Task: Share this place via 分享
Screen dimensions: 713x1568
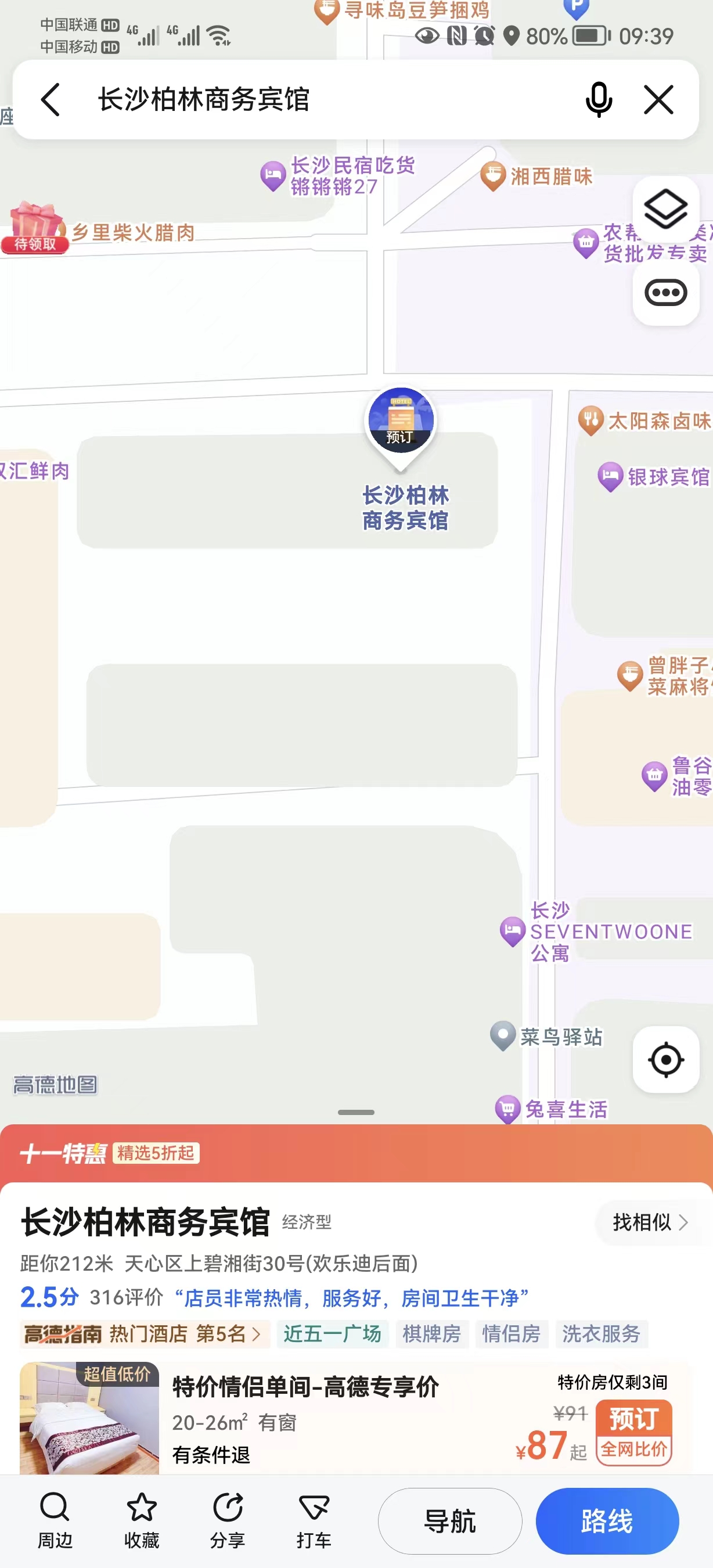Action: click(228, 1519)
